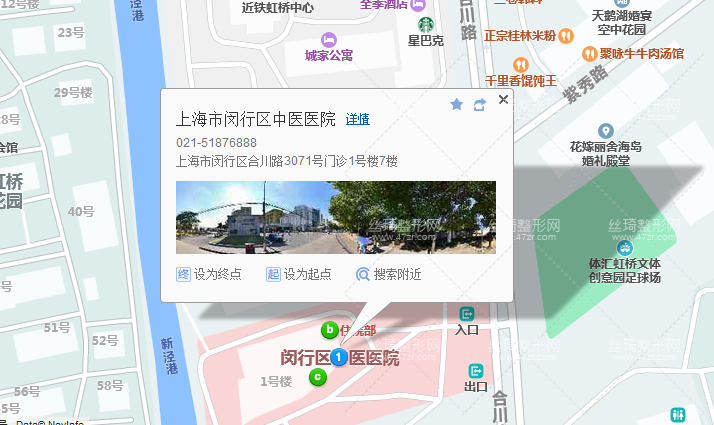Screen dimensions: 714x425
Task: Favorite this hospital with the star icon
Action: coord(457,104)
